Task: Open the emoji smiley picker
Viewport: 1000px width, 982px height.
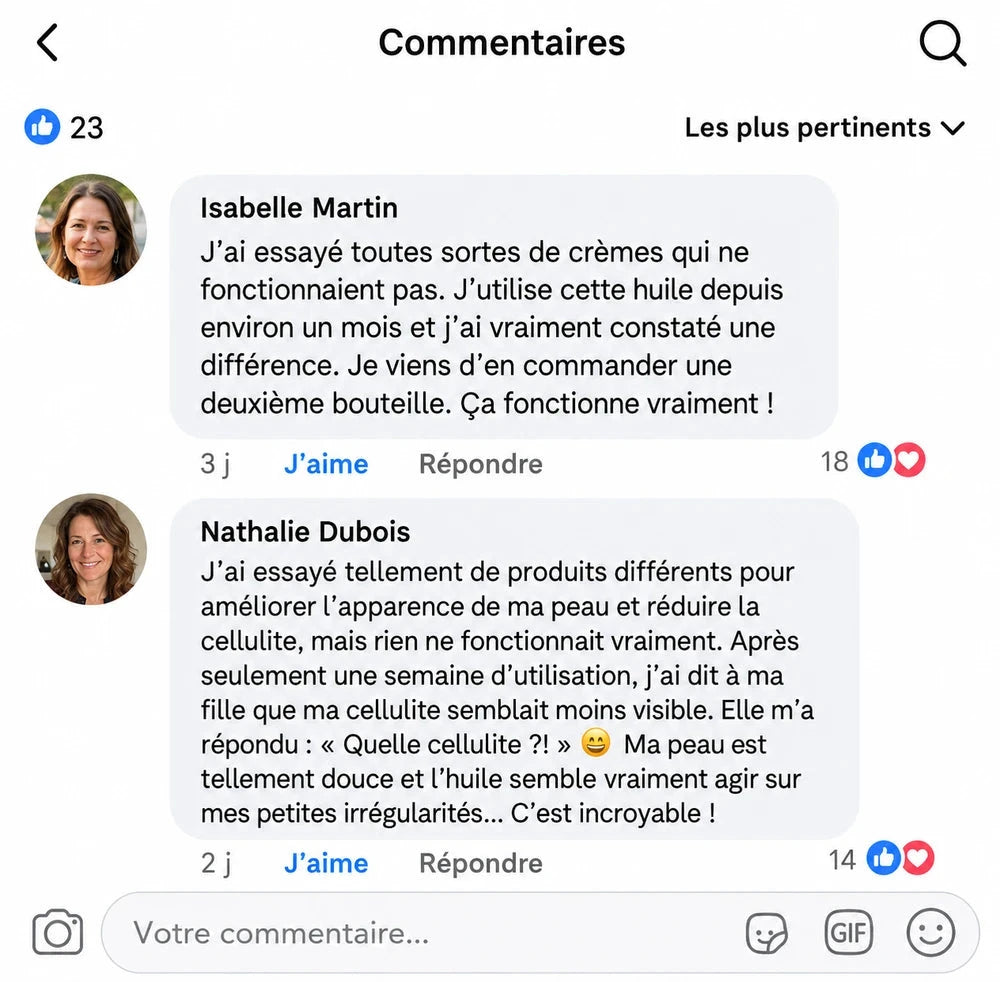Action: tap(930, 933)
